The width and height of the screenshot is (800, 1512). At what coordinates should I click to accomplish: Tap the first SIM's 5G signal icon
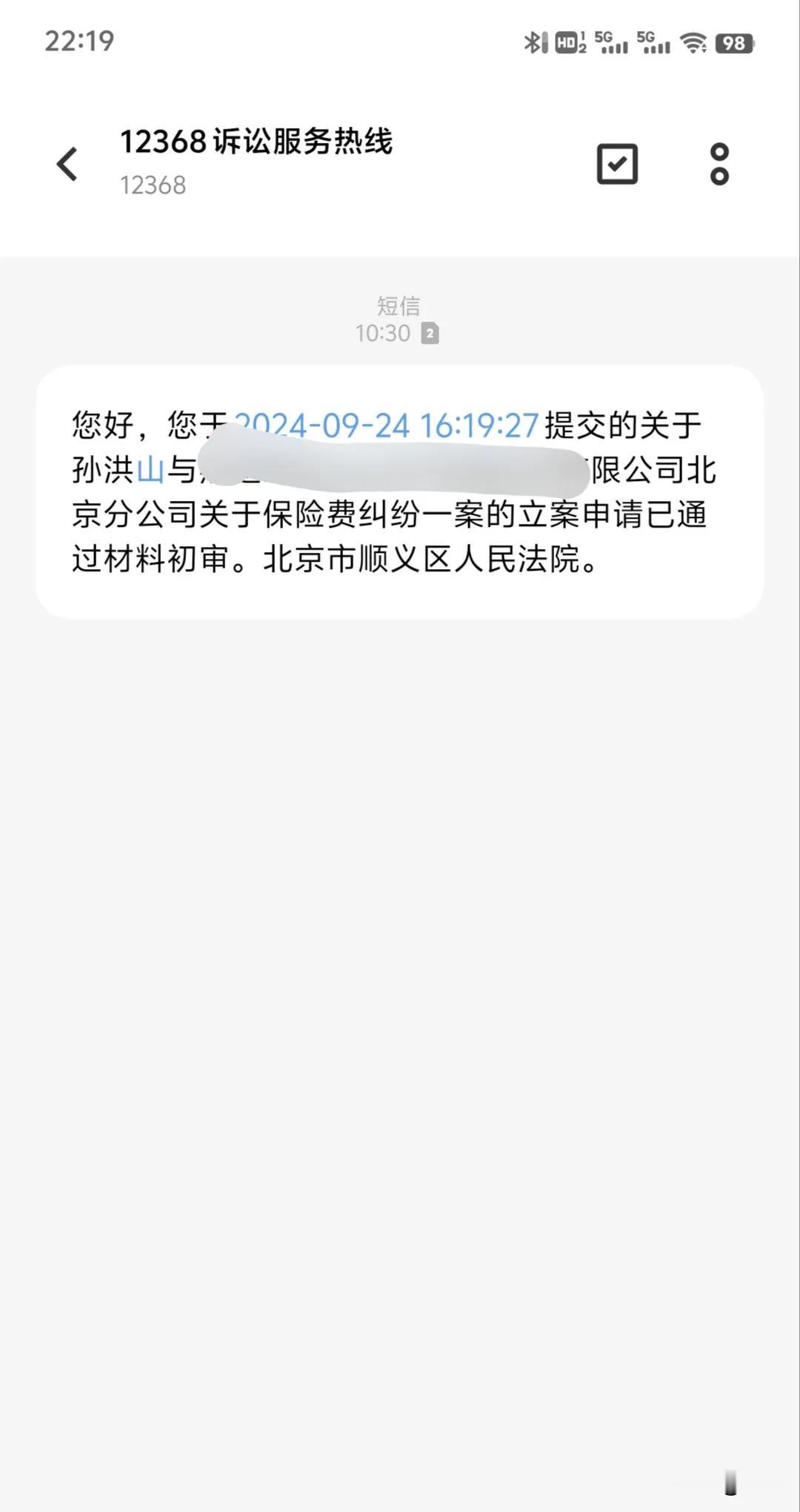(x=613, y=43)
